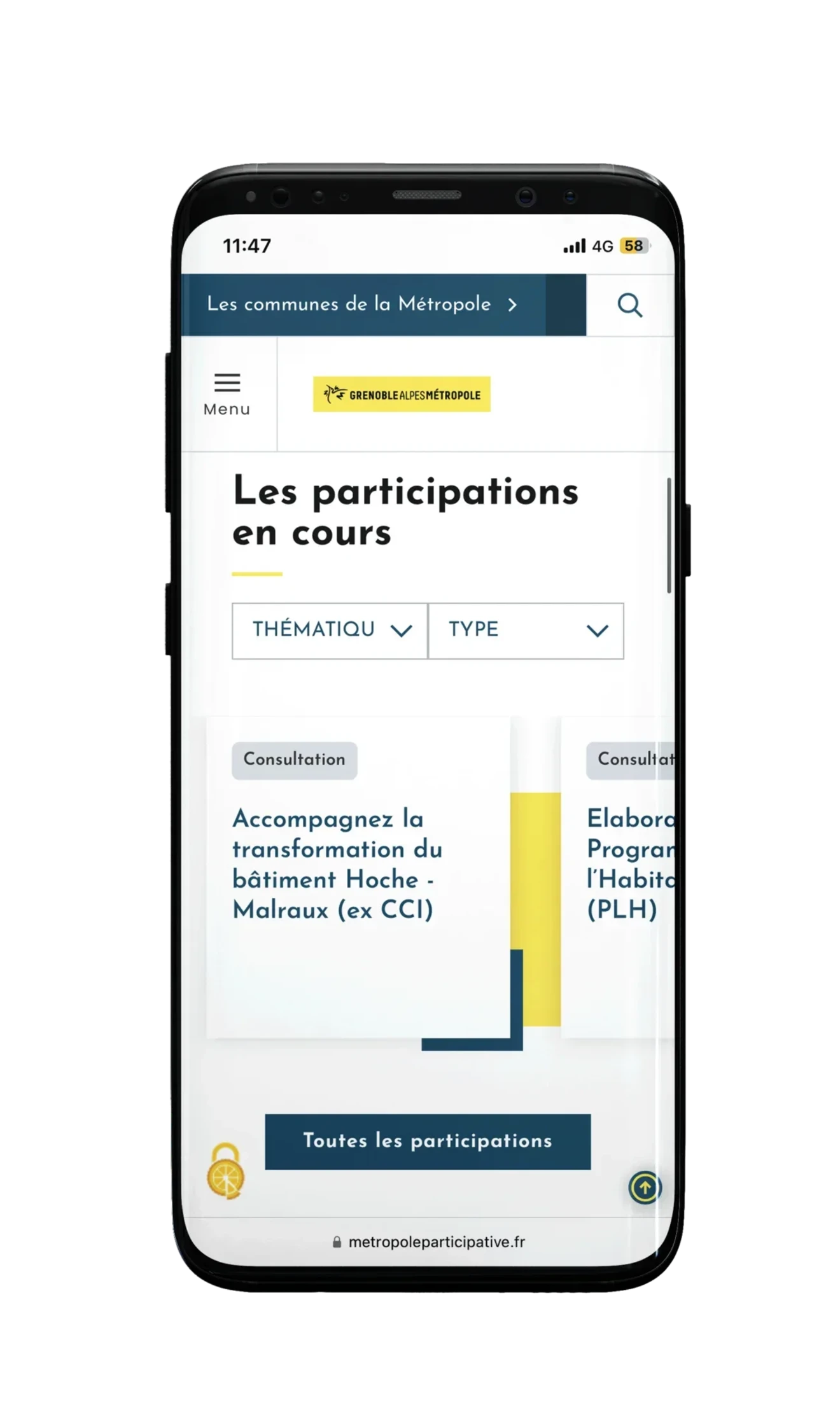Tap the metropoleparticipative.fr address bar

coord(428,1241)
